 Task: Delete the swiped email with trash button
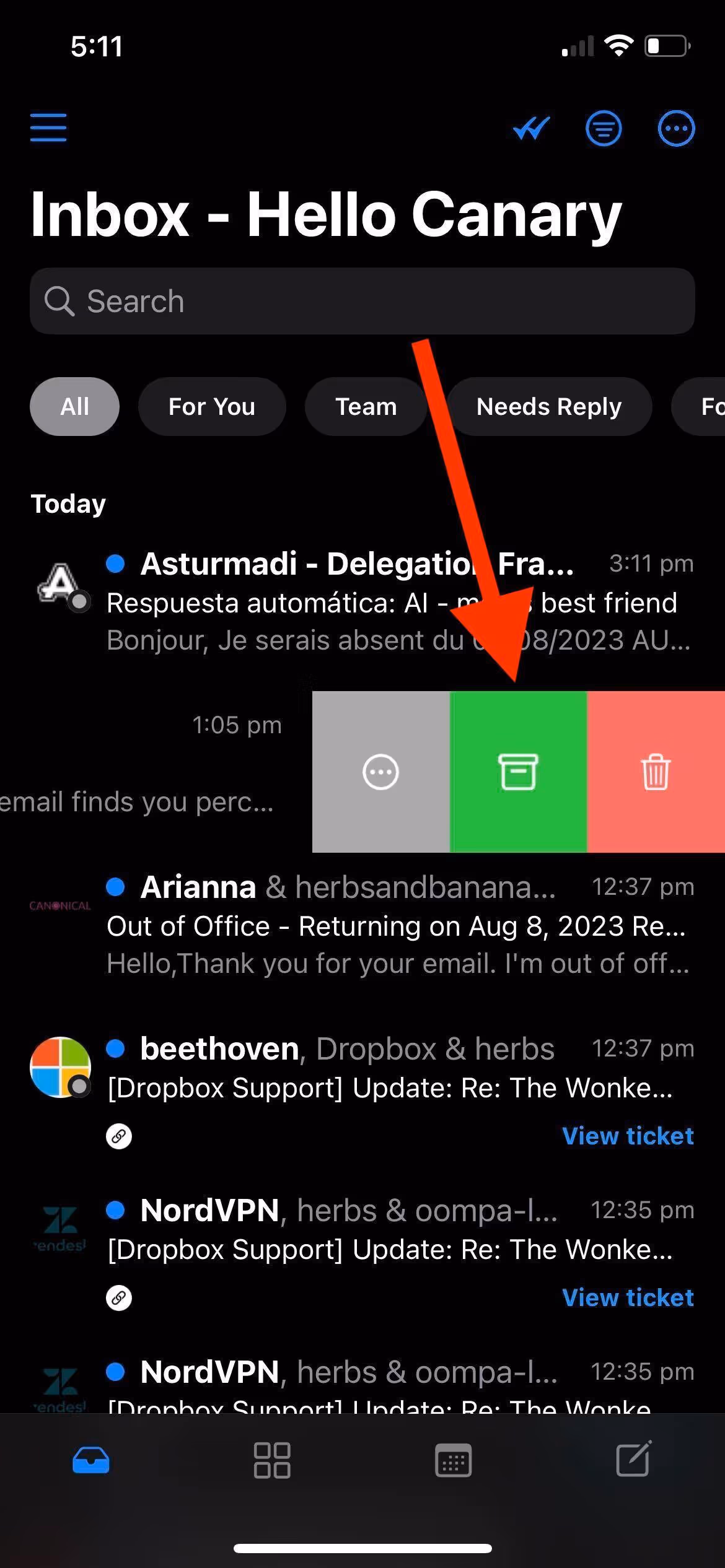[656, 772]
